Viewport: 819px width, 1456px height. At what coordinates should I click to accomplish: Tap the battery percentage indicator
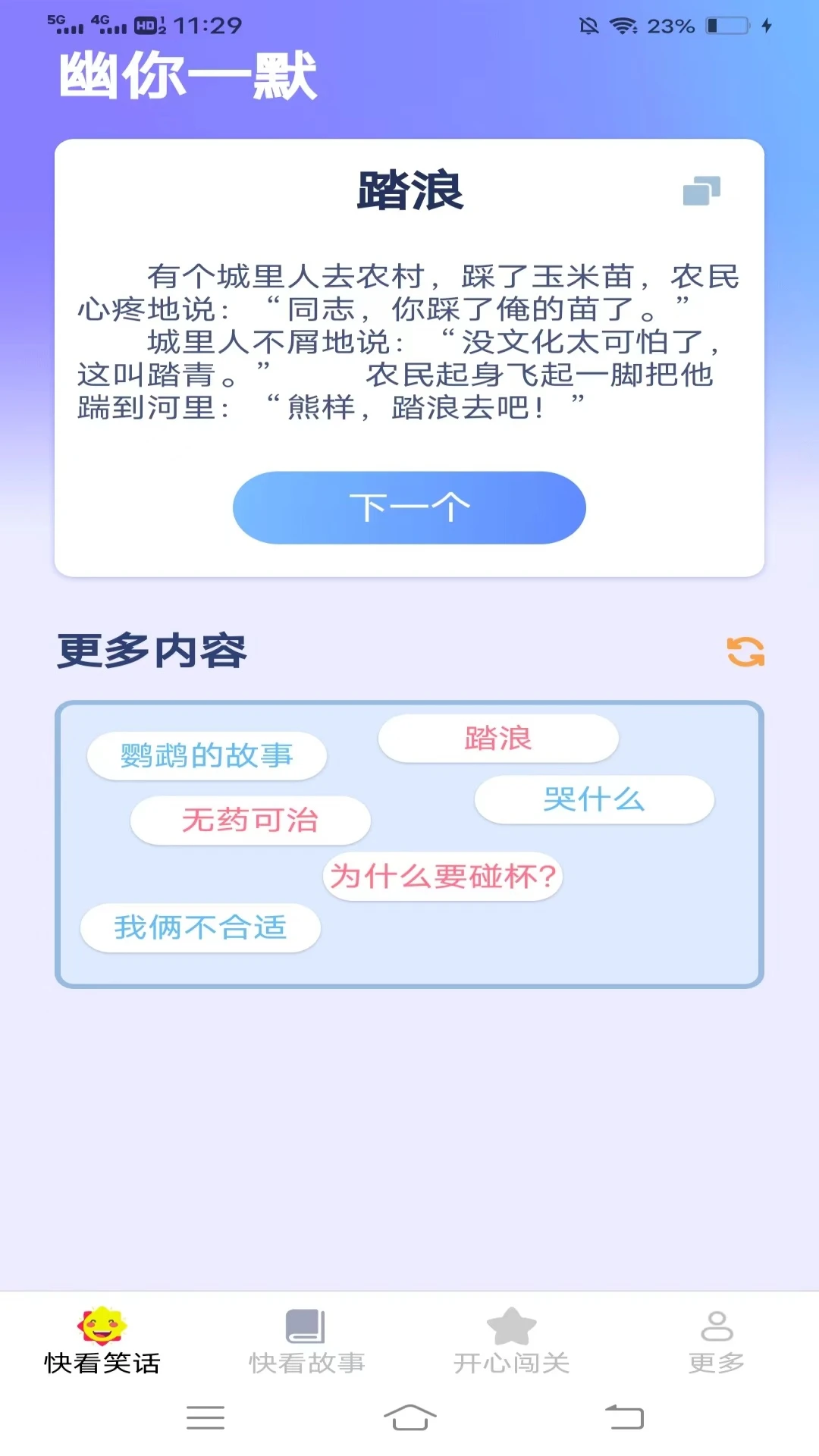pyautogui.click(x=671, y=25)
